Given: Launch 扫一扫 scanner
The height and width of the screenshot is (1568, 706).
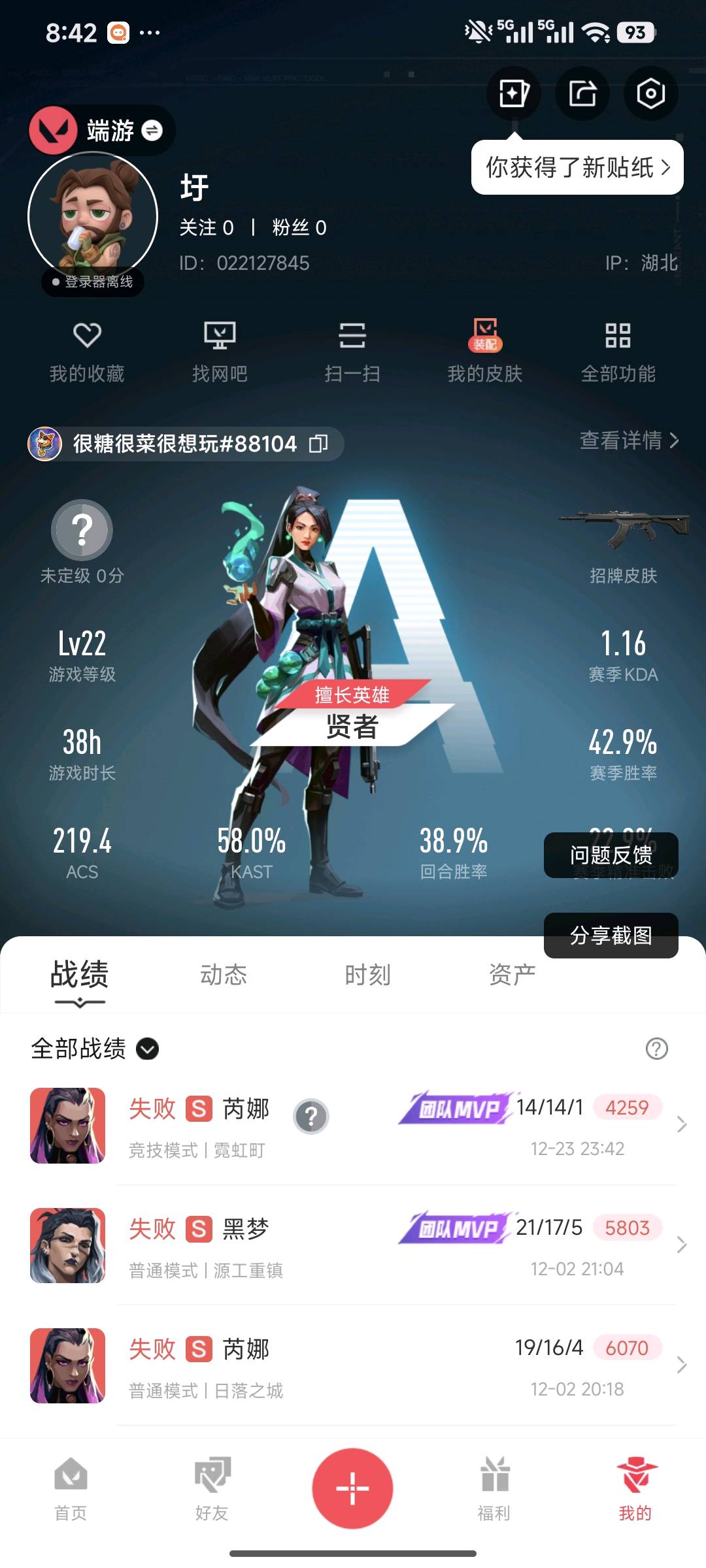Looking at the screenshot, I should click(x=352, y=352).
